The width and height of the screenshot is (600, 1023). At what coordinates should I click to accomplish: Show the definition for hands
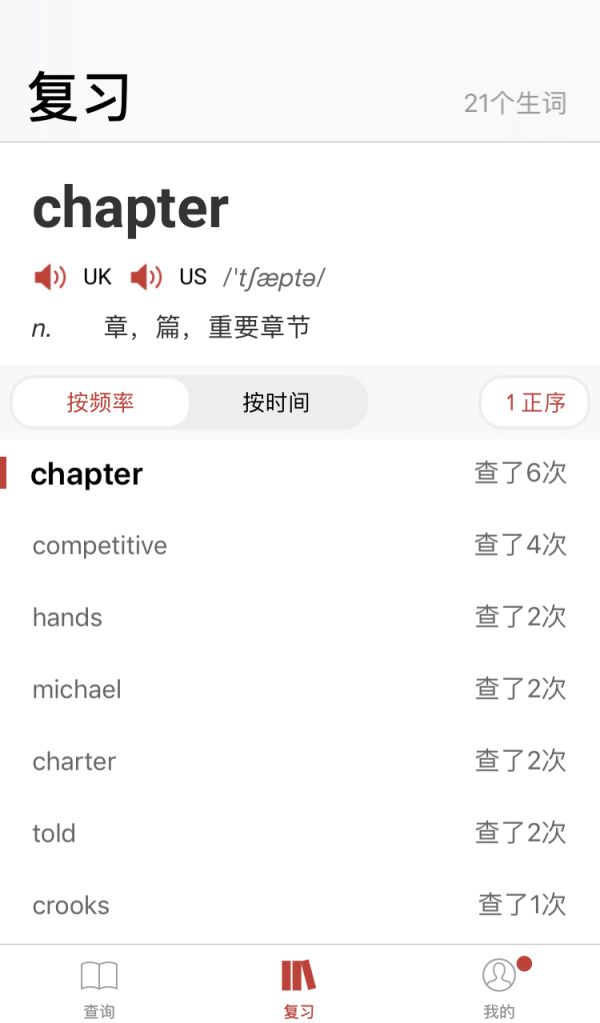[x=68, y=618]
